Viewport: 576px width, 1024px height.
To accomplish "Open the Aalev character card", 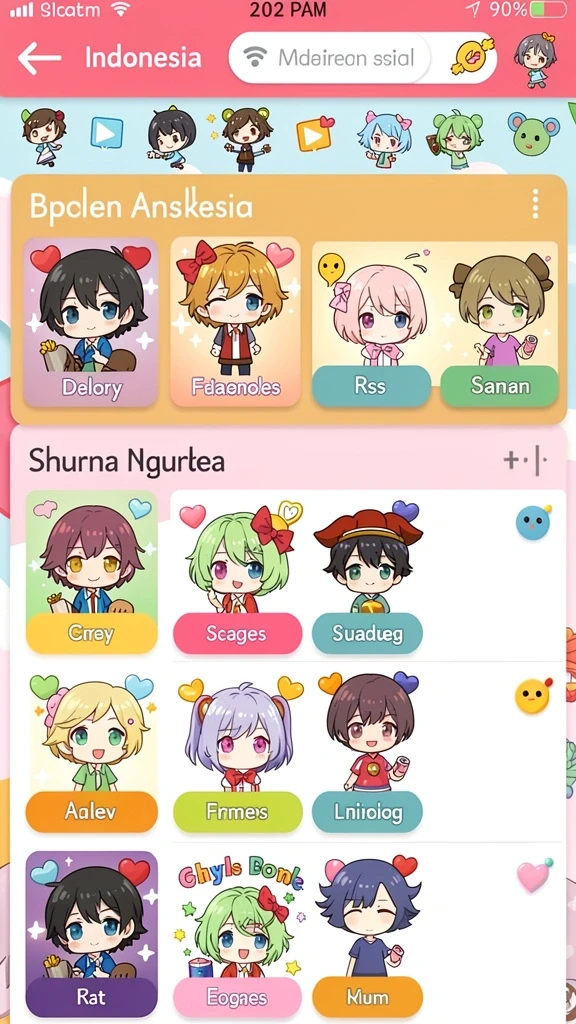I will (91, 753).
